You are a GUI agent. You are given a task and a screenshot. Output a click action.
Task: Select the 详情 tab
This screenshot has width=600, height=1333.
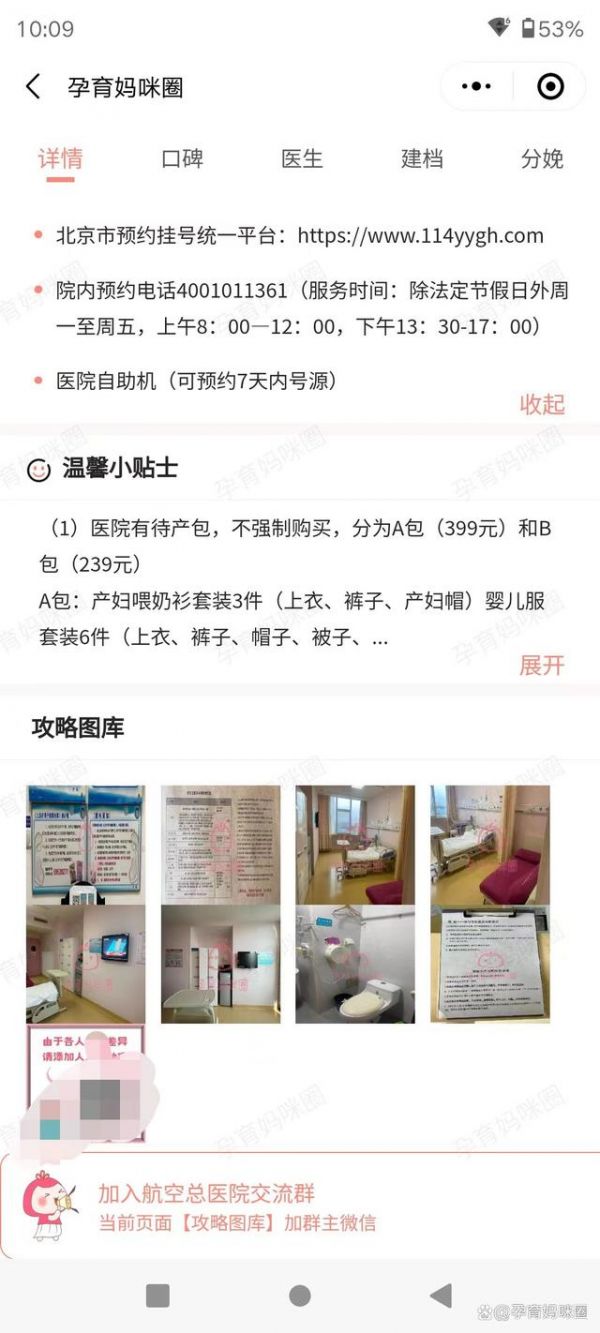tap(60, 158)
